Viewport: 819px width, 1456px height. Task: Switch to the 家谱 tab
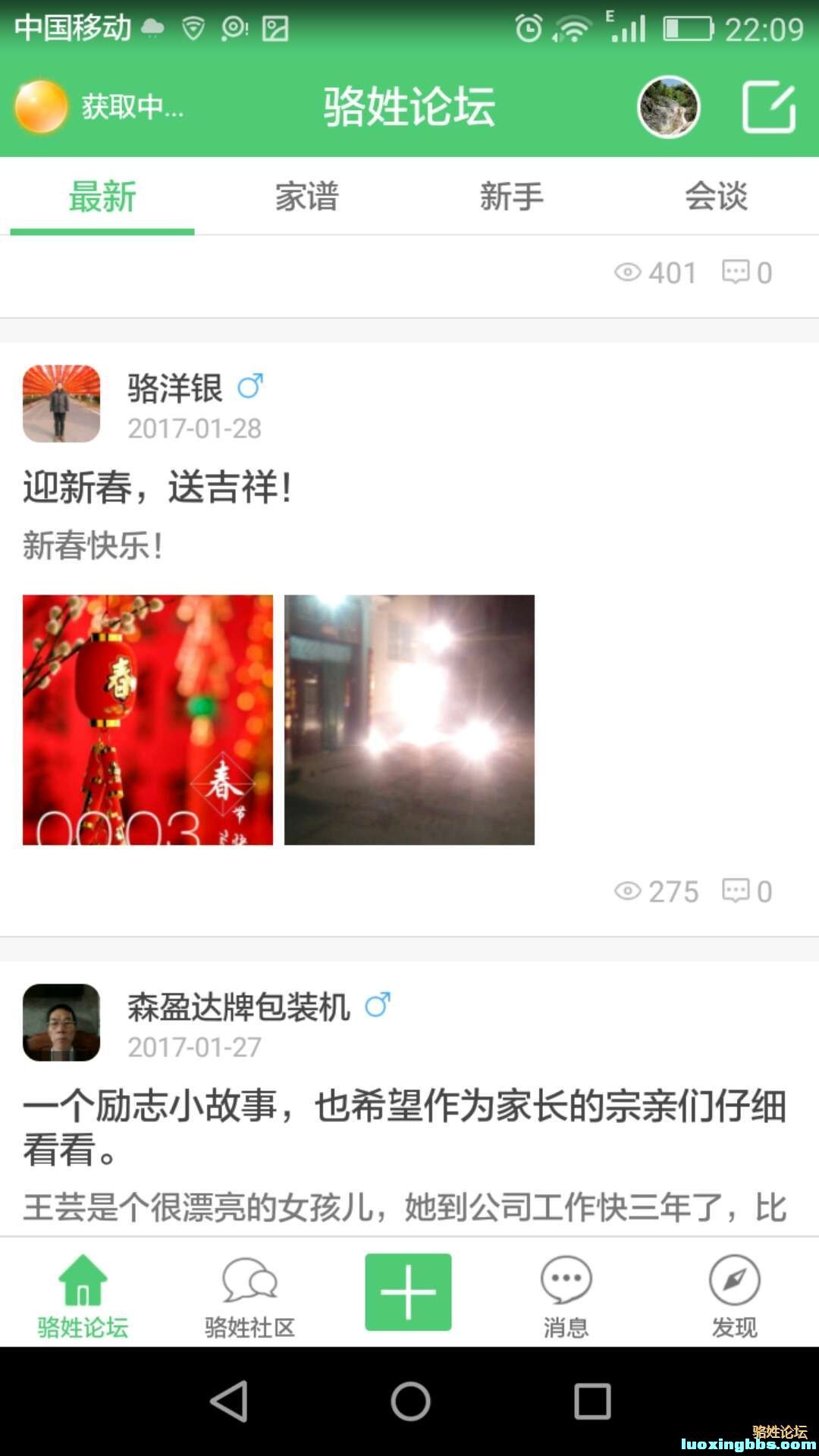306,197
